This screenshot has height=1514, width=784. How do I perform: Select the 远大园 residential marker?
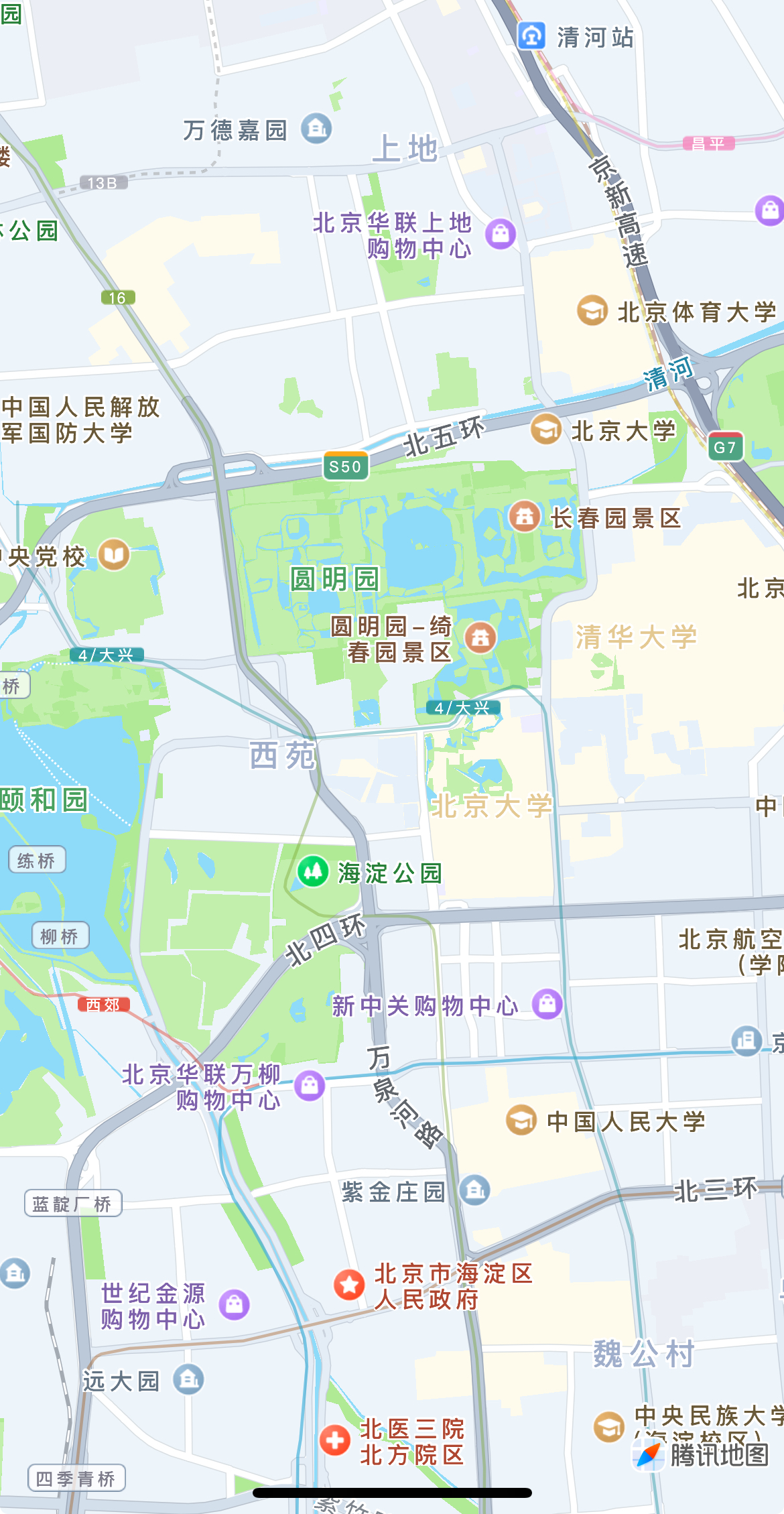189,1379
